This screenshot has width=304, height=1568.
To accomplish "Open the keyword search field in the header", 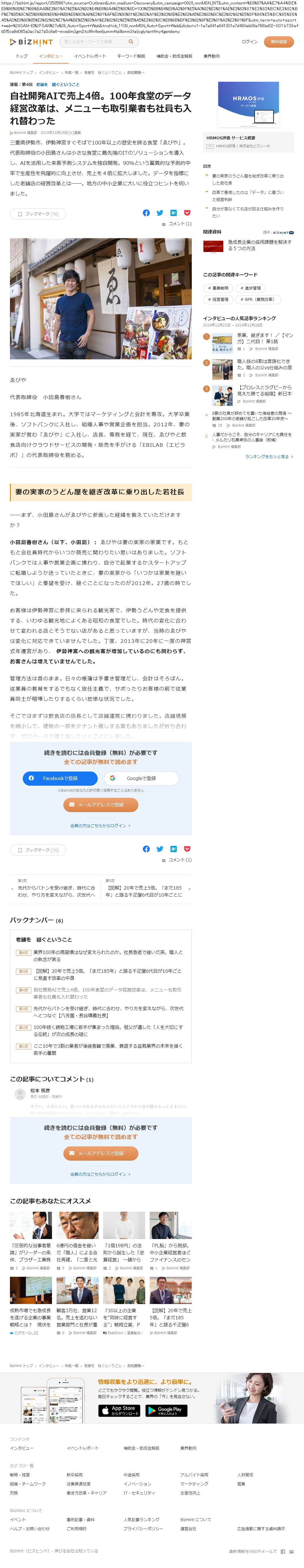I will click(x=94, y=42).
